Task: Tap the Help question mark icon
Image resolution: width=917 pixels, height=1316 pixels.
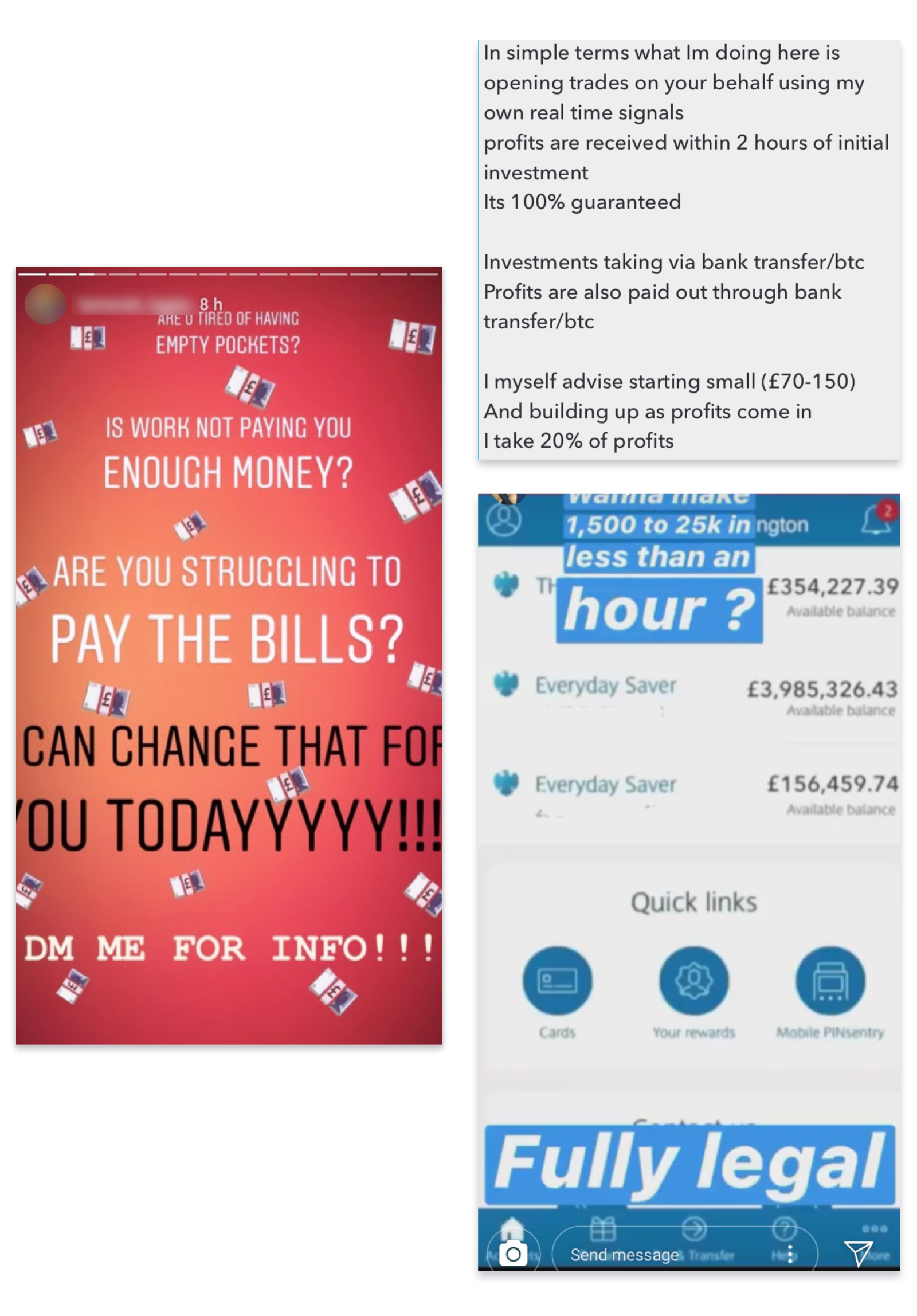Action: click(x=783, y=1228)
